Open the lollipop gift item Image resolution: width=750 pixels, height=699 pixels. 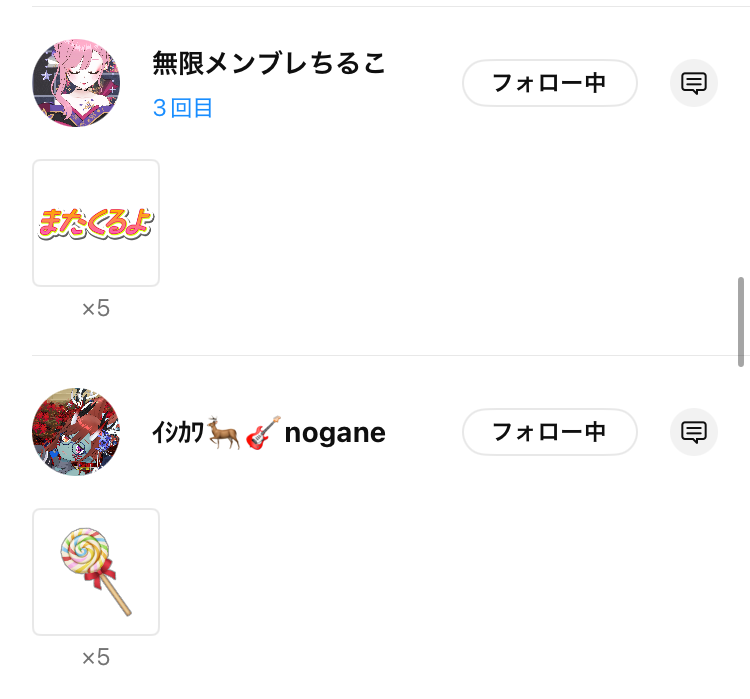(96, 572)
